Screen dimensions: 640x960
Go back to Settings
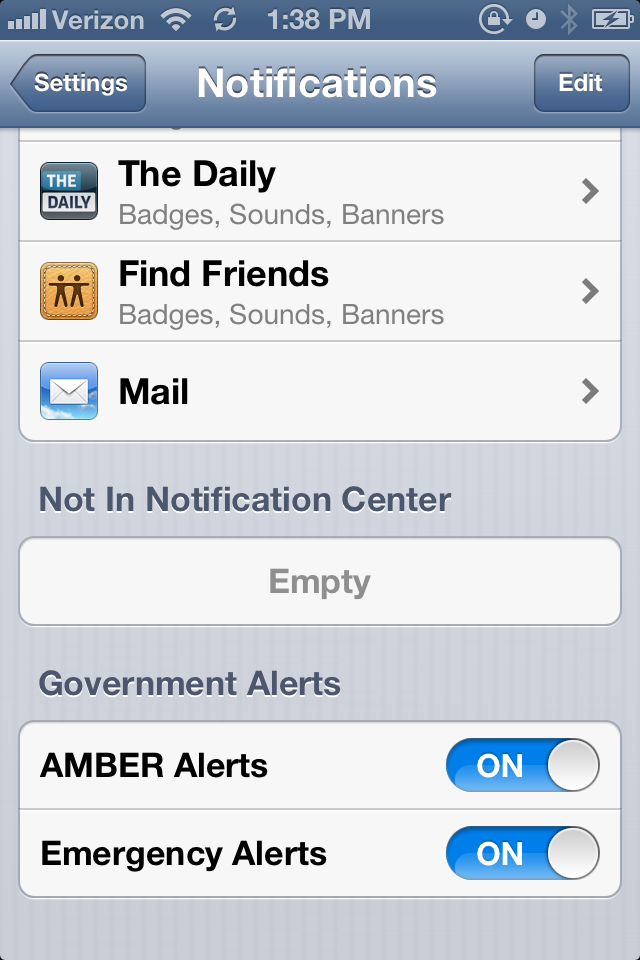tap(80, 83)
